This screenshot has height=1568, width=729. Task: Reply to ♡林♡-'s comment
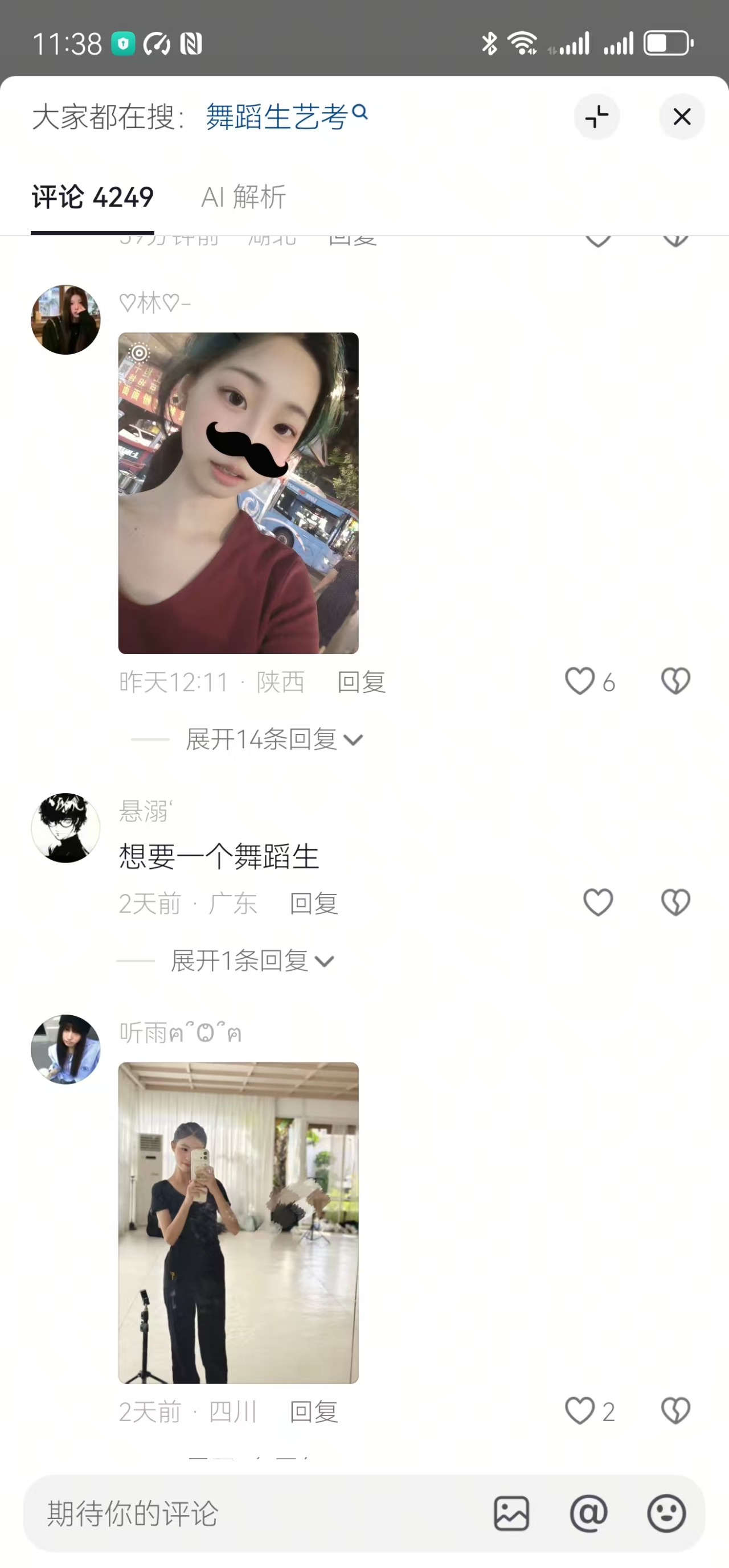[x=362, y=682]
